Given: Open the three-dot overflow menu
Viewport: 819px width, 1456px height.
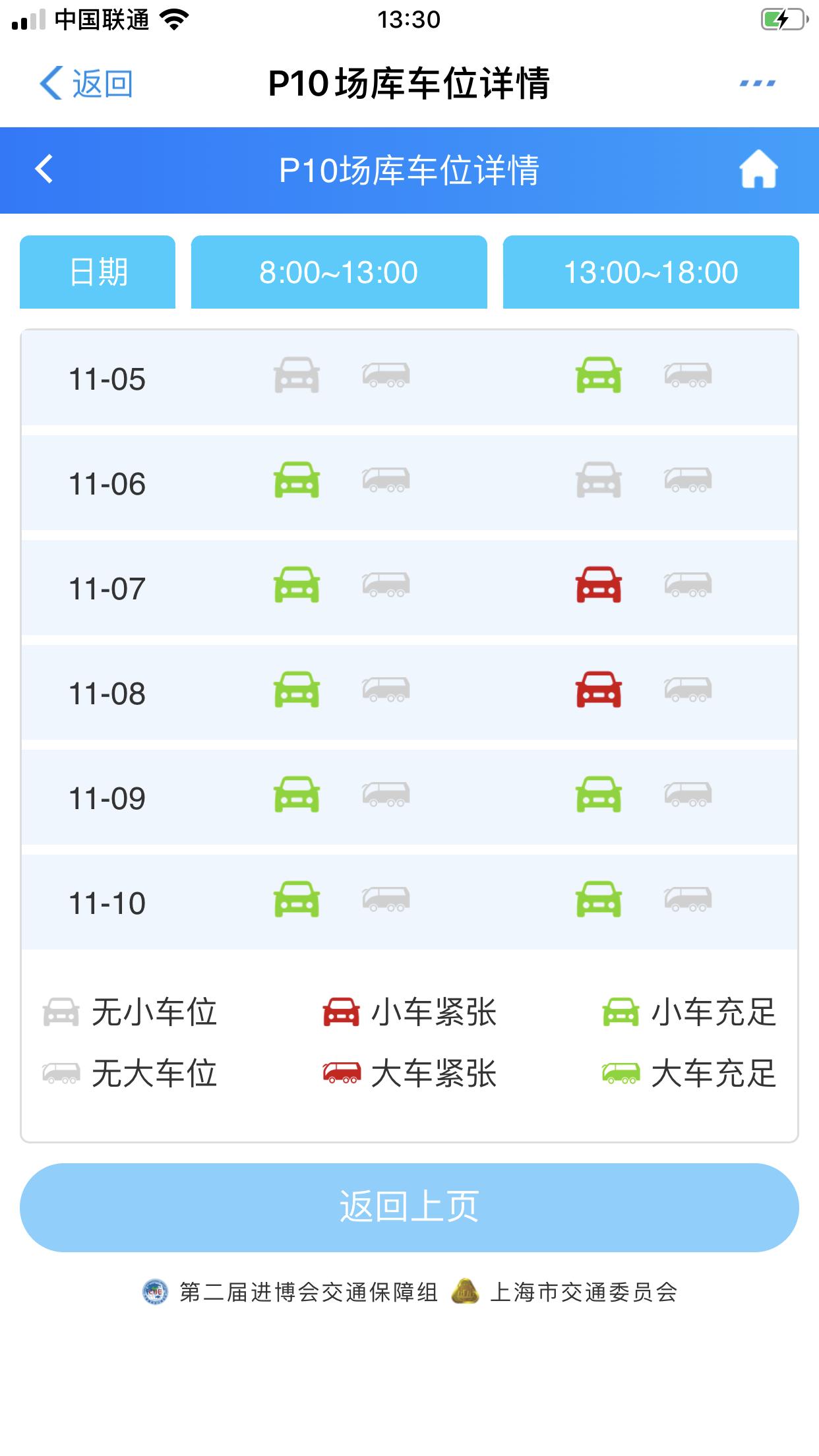Looking at the screenshot, I should (x=757, y=83).
